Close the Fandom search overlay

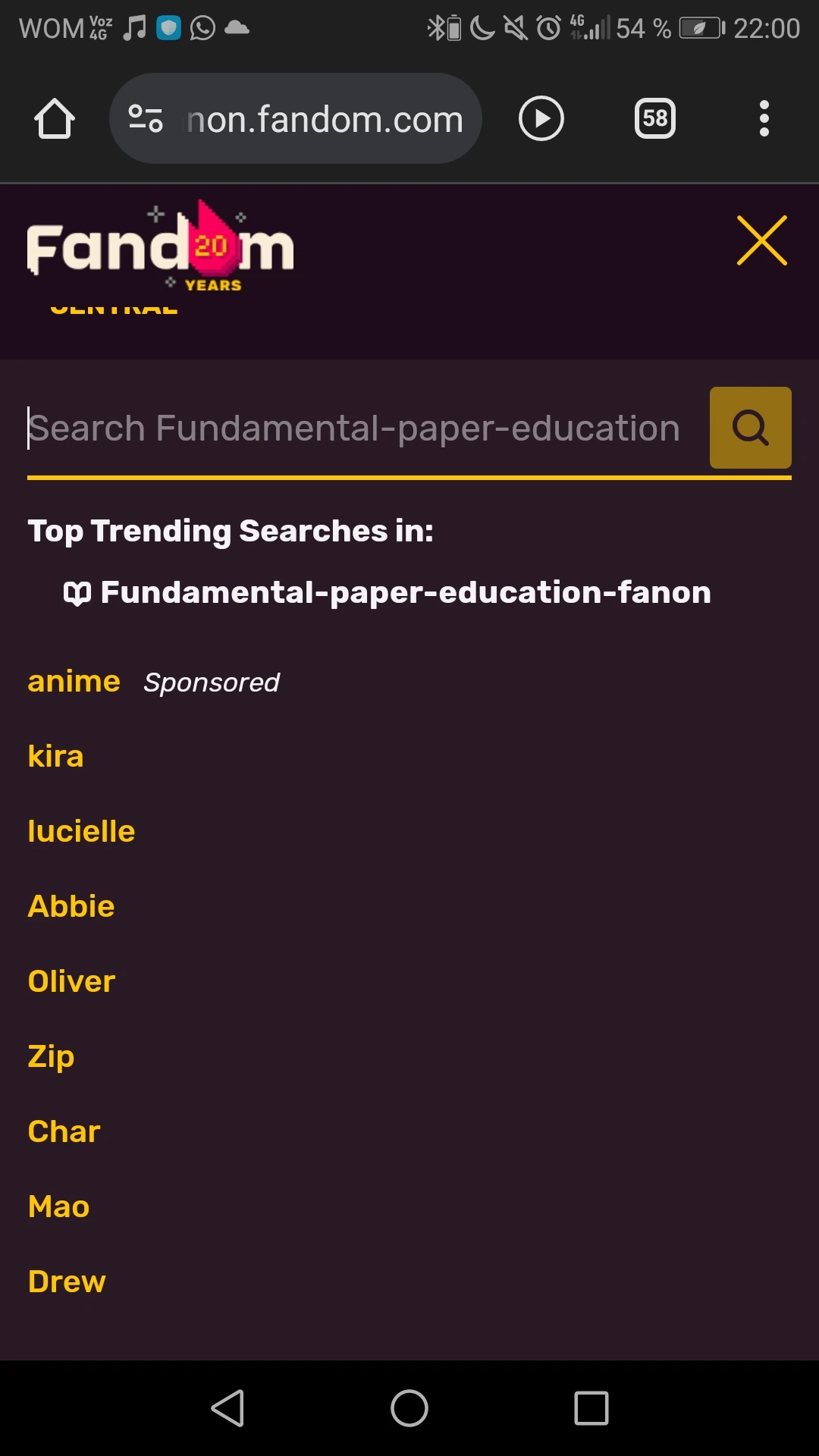[761, 240]
